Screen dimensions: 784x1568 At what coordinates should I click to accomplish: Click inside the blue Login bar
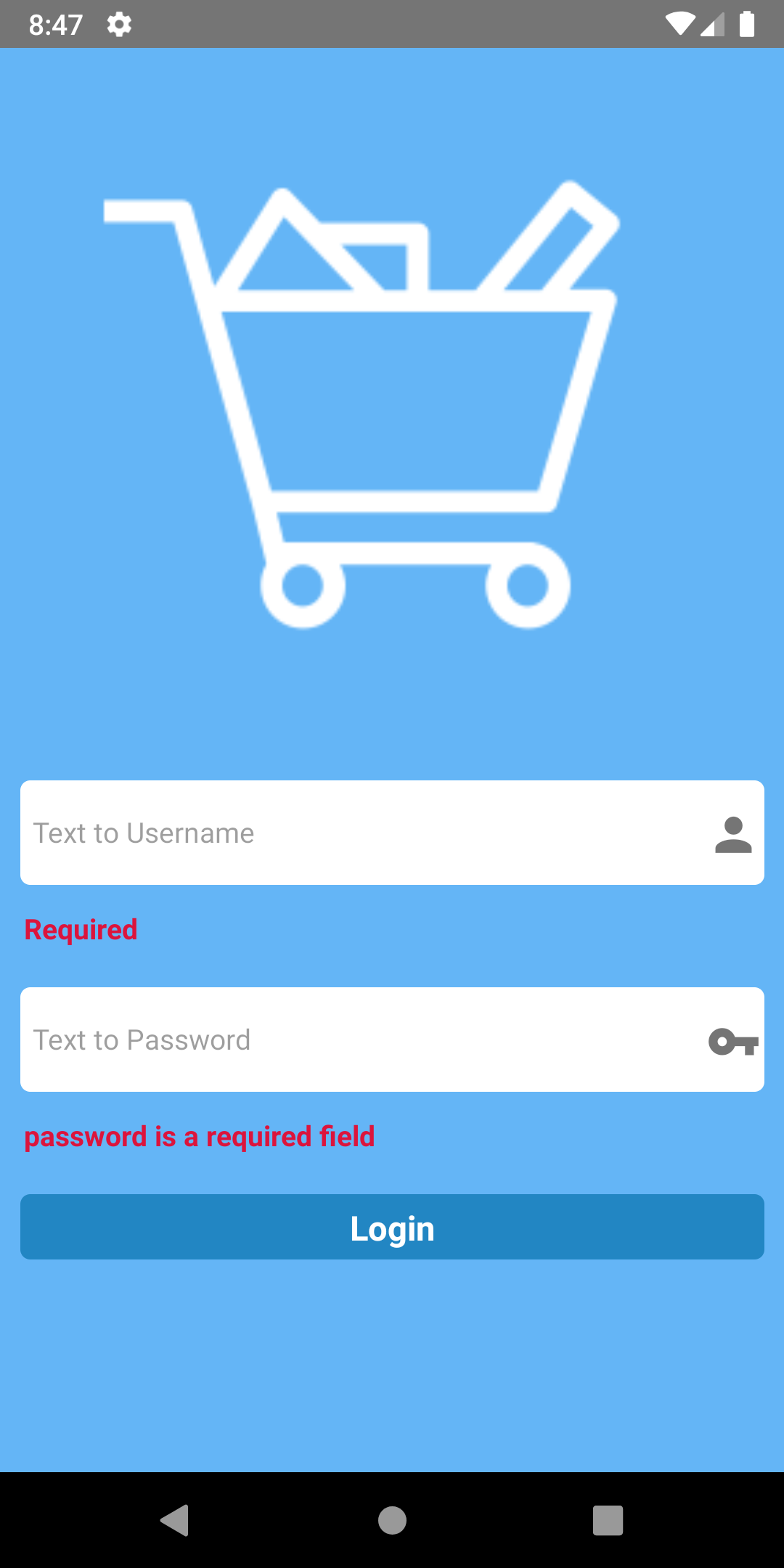(392, 1227)
